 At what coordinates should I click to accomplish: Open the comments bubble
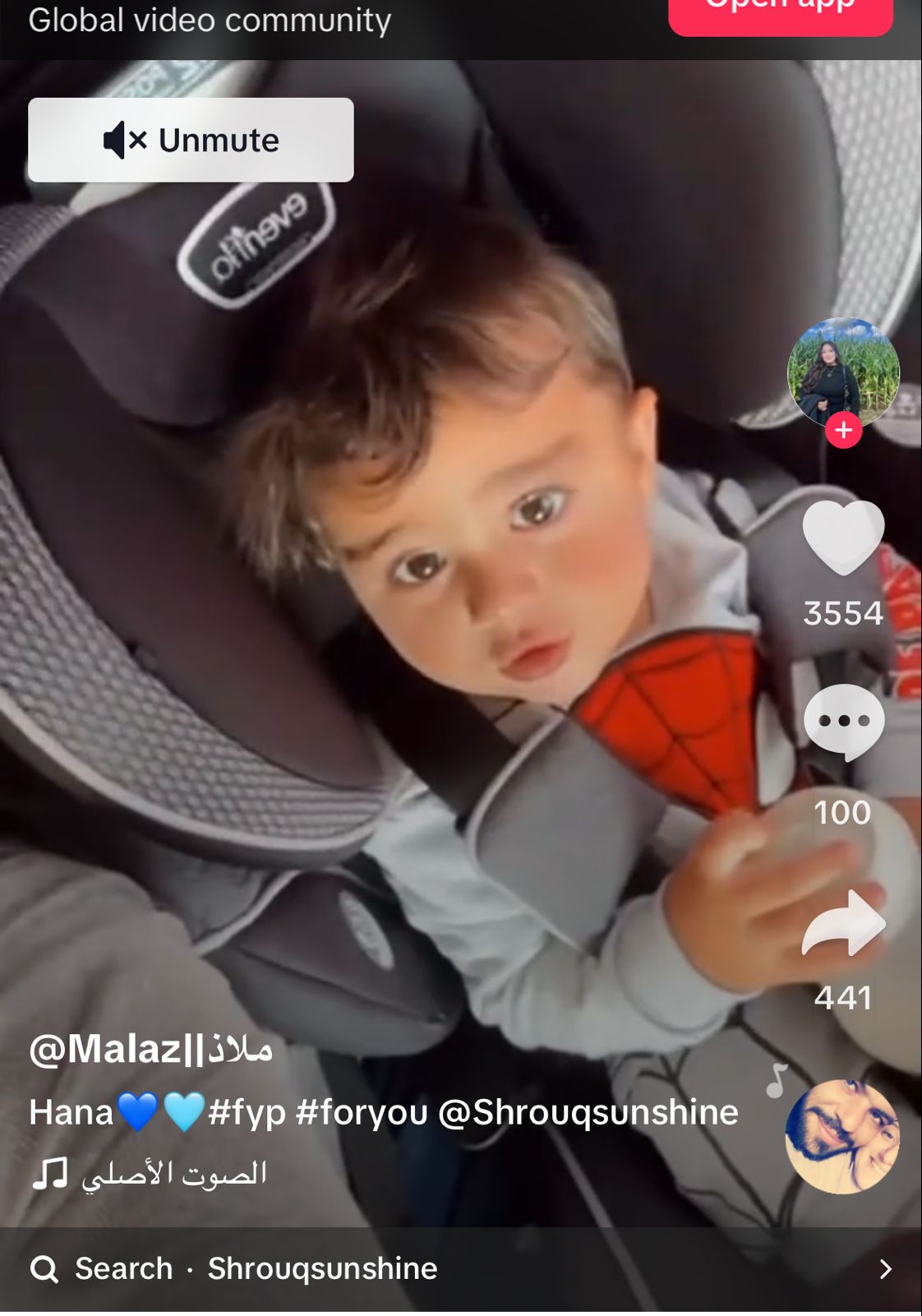(843, 722)
